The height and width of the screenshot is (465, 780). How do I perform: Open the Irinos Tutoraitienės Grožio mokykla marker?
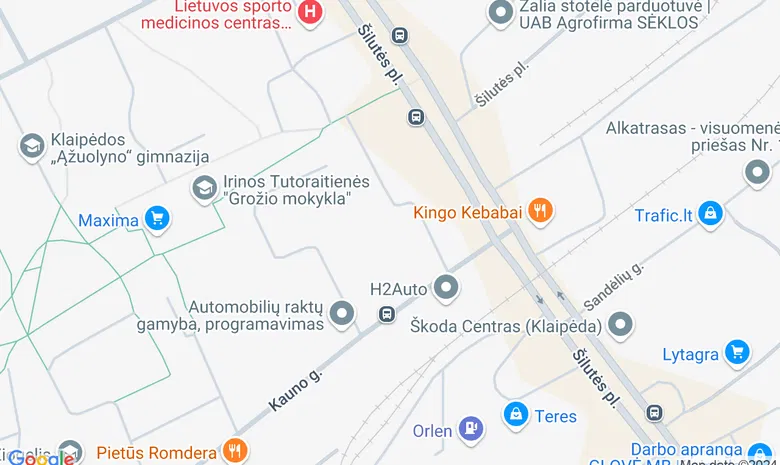(205, 187)
